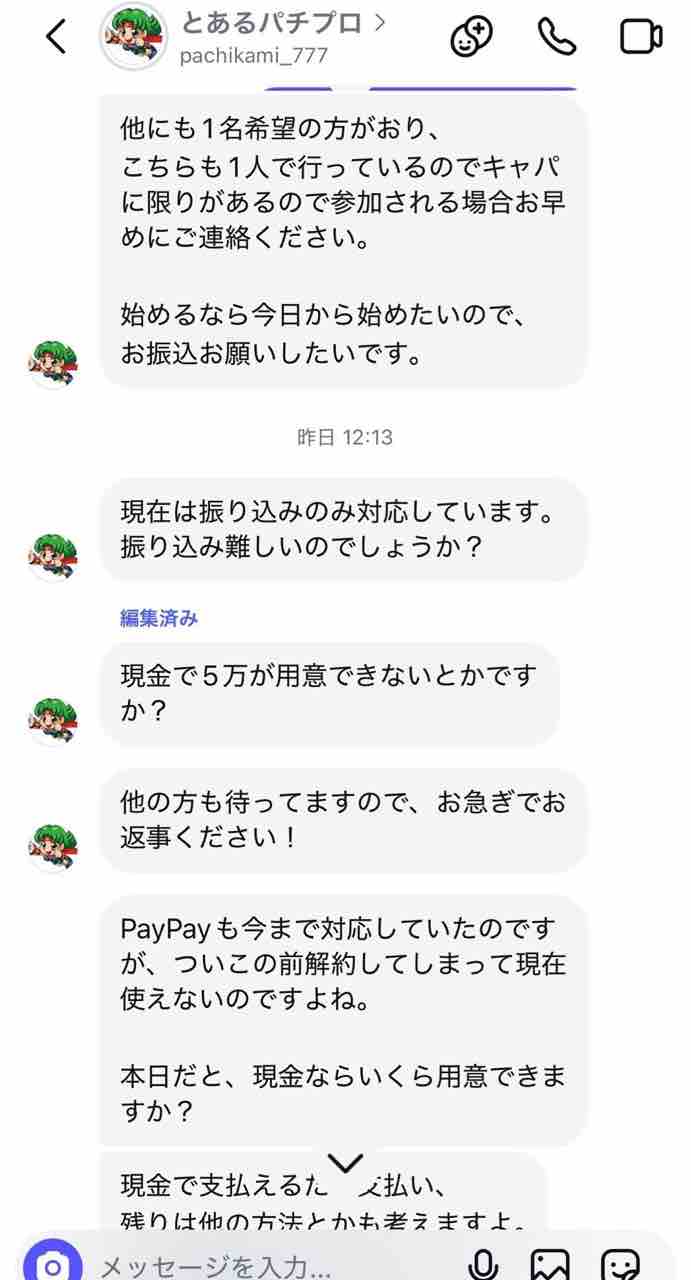Open the sticker picker
Screen dimensions: 691x1280
point(620,1265)
